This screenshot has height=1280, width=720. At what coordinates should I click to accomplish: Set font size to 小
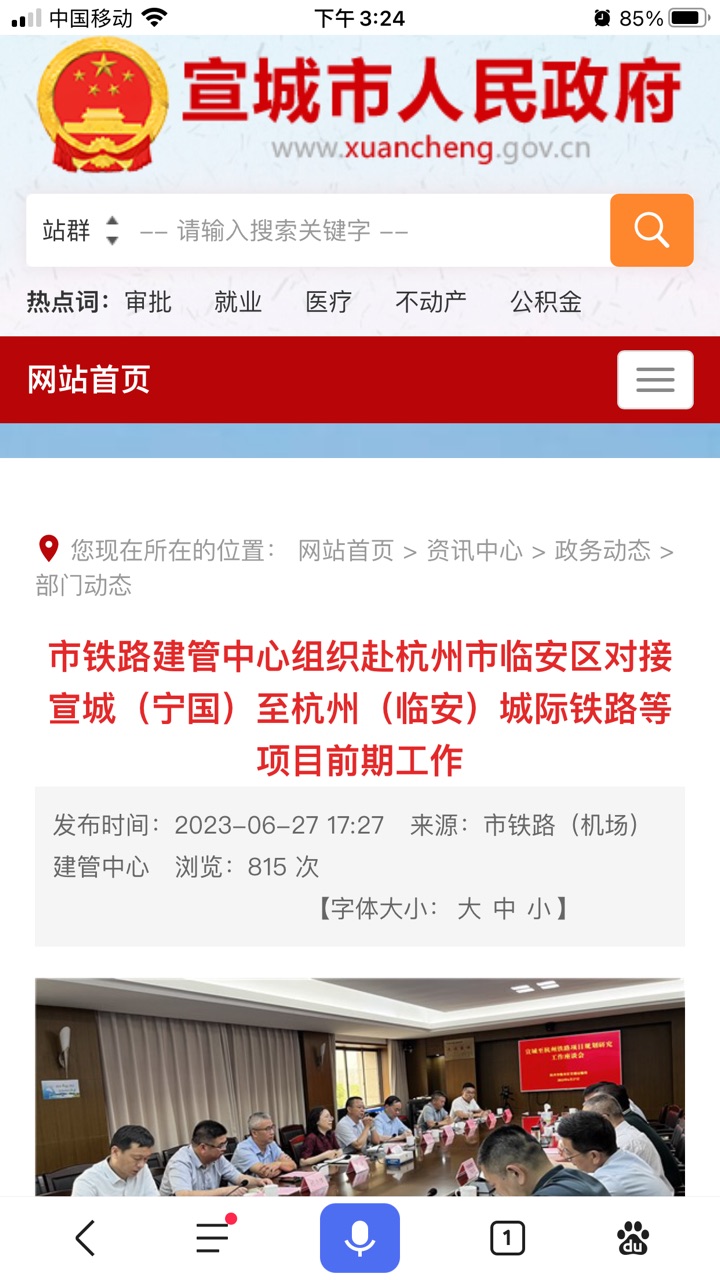[x=540, y=908]
